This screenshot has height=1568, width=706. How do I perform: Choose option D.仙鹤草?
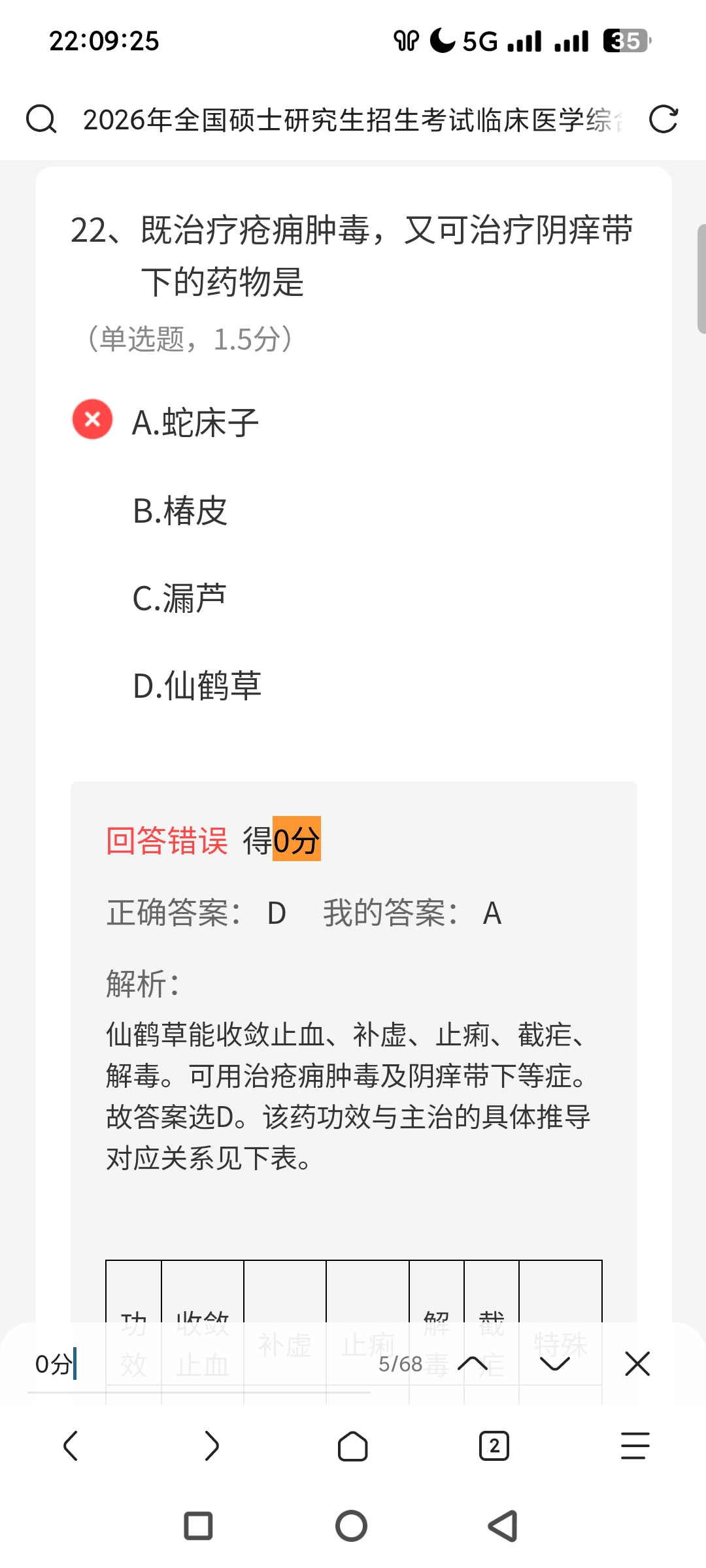(x=197, y=685)
